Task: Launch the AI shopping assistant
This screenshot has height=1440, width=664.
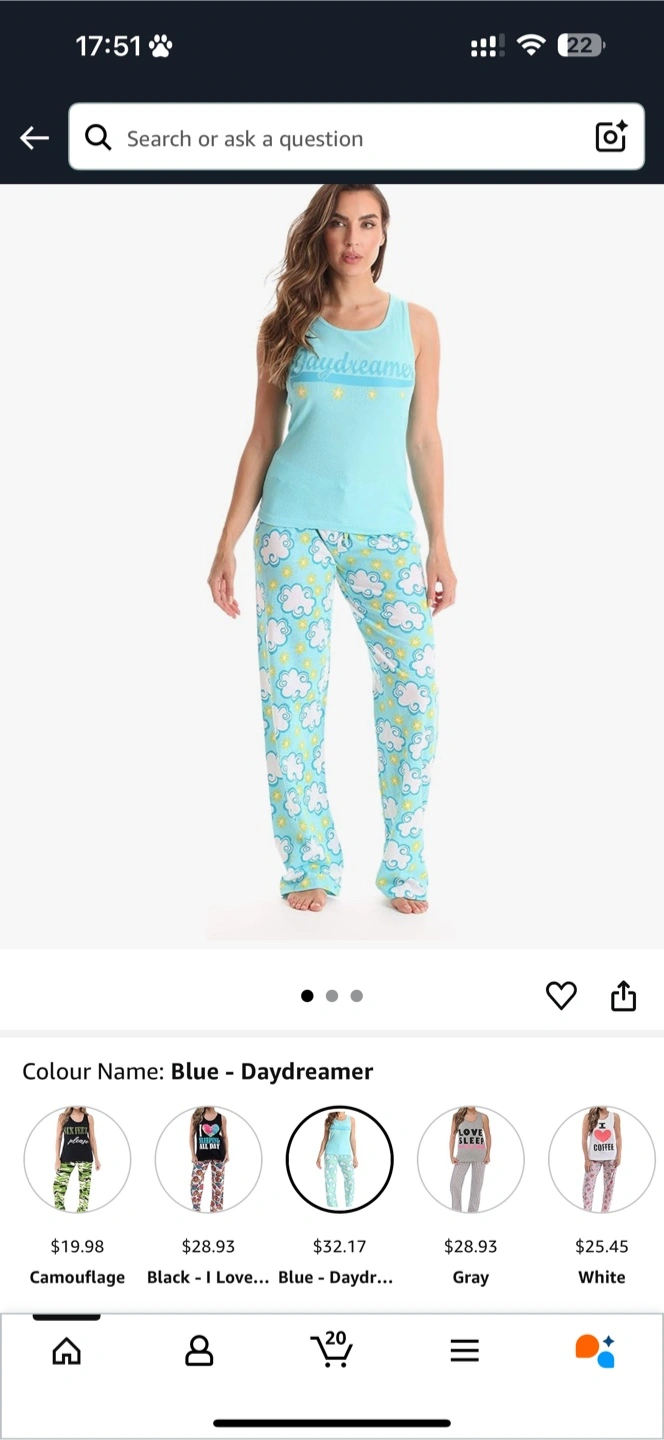Action: tap(595, 1350)
